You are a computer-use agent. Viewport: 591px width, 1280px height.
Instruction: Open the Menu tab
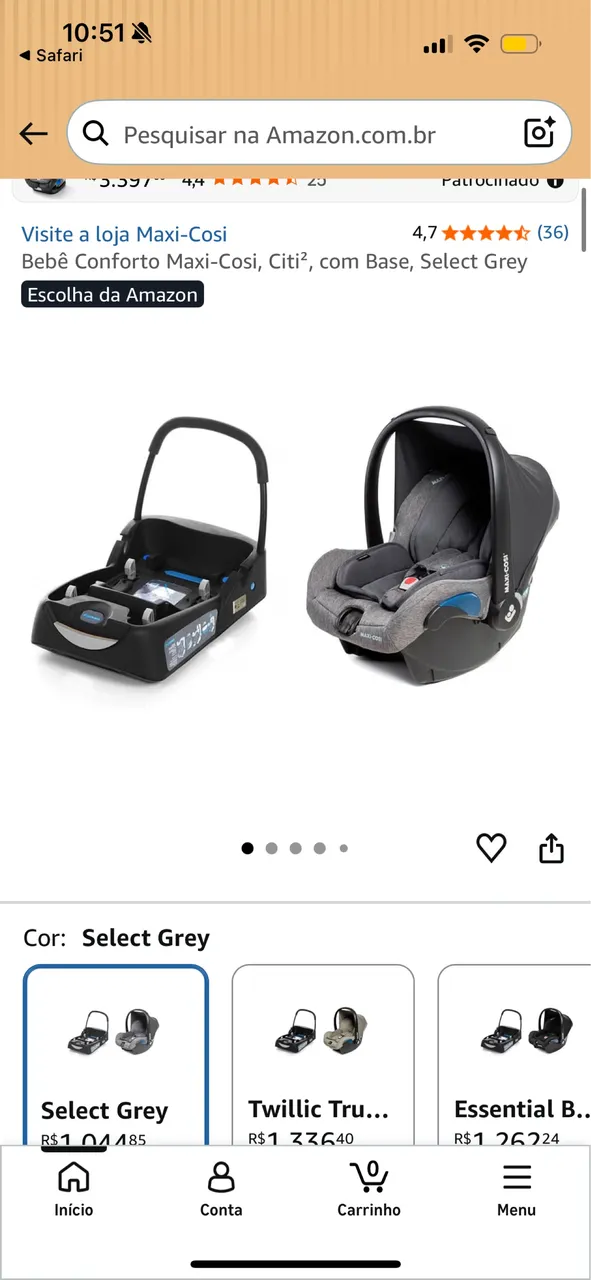(517, 1189)
